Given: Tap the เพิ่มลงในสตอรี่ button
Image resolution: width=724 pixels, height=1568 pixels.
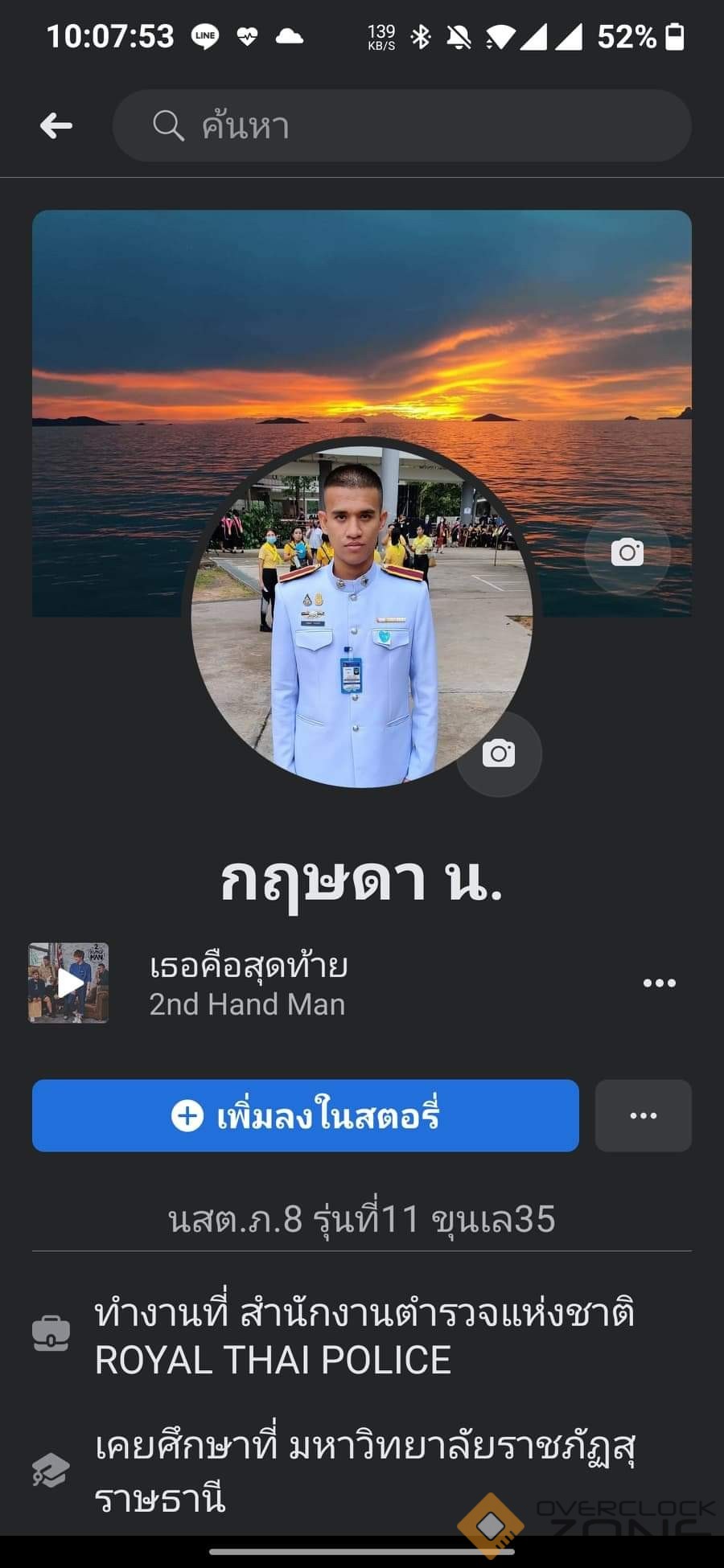Looking at the screenshot, I should click(x=306, y=1115).
